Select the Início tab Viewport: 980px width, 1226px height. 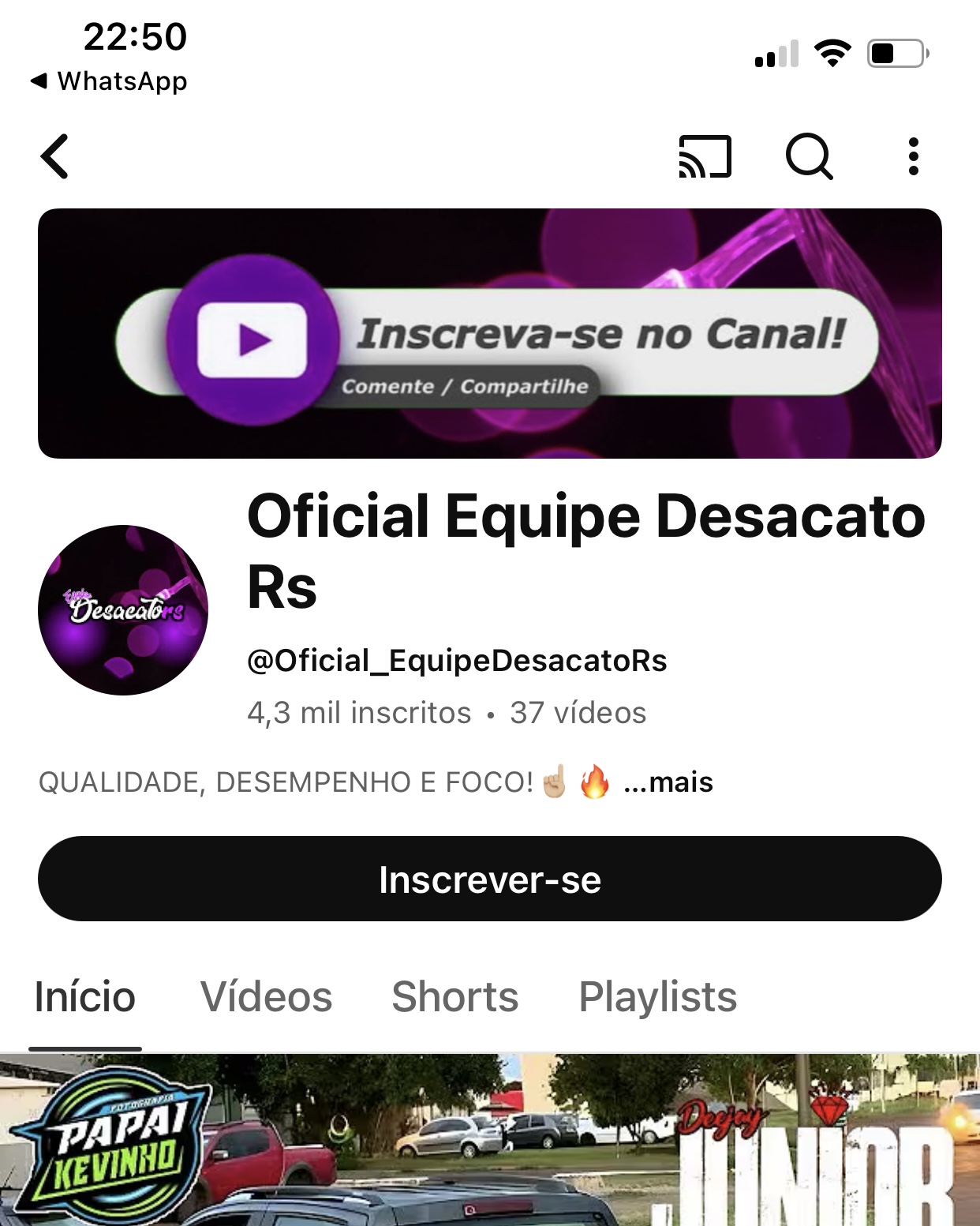[x=85, y=996]
